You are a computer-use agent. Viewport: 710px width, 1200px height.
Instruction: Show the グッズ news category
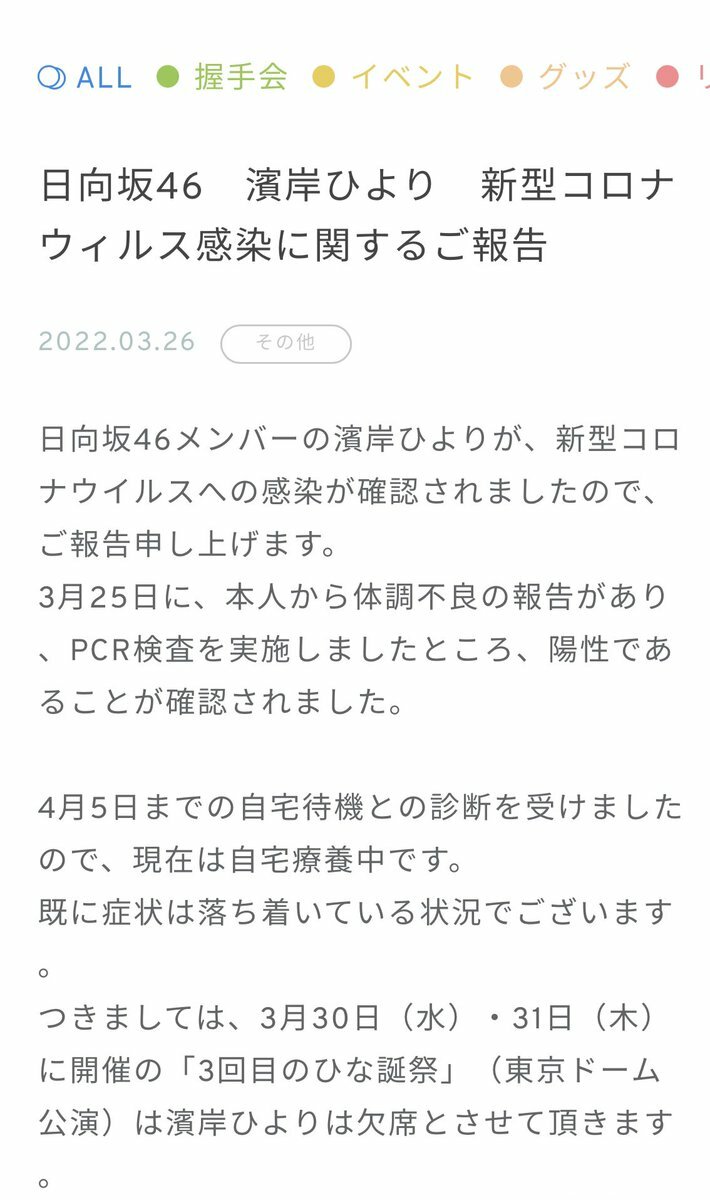565,77
